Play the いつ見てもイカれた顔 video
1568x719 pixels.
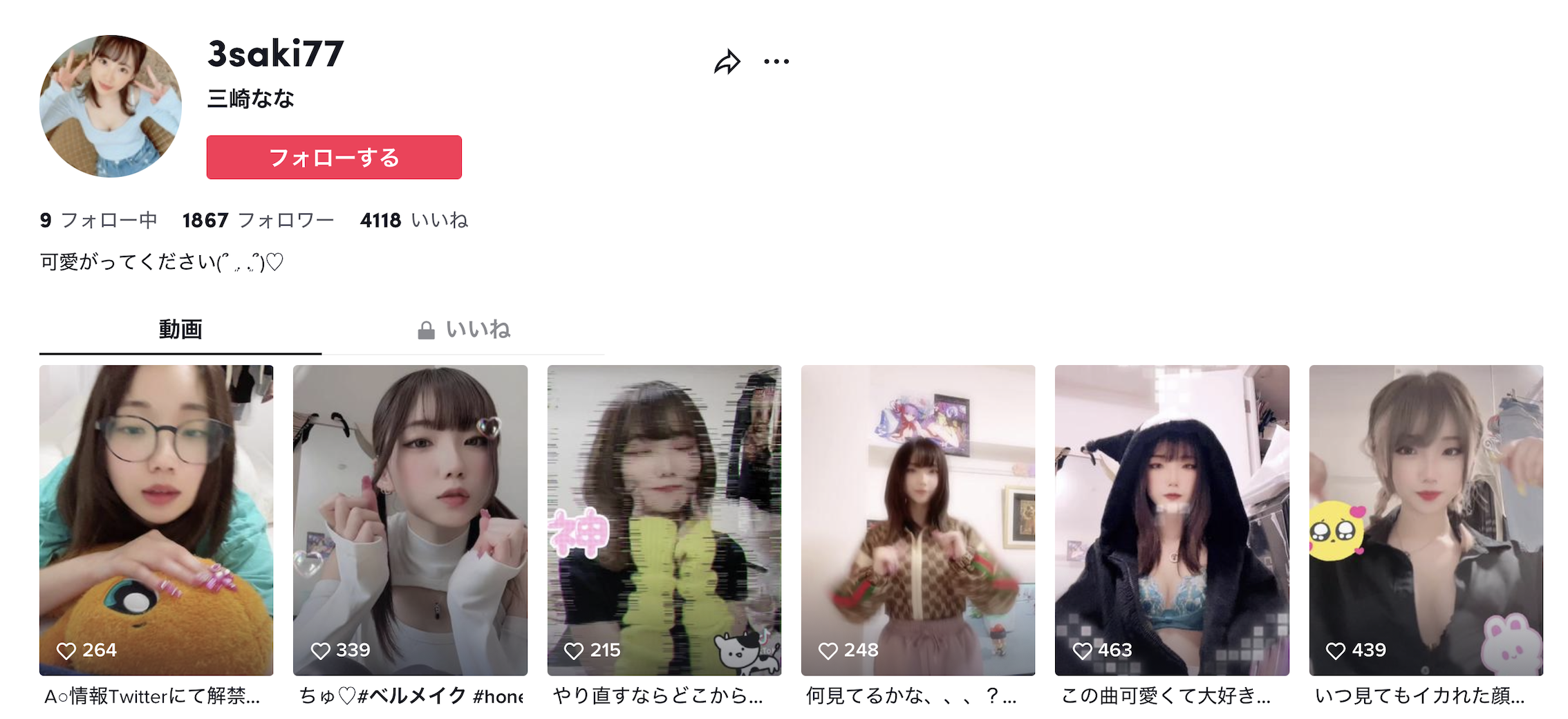pos(1426,520)
